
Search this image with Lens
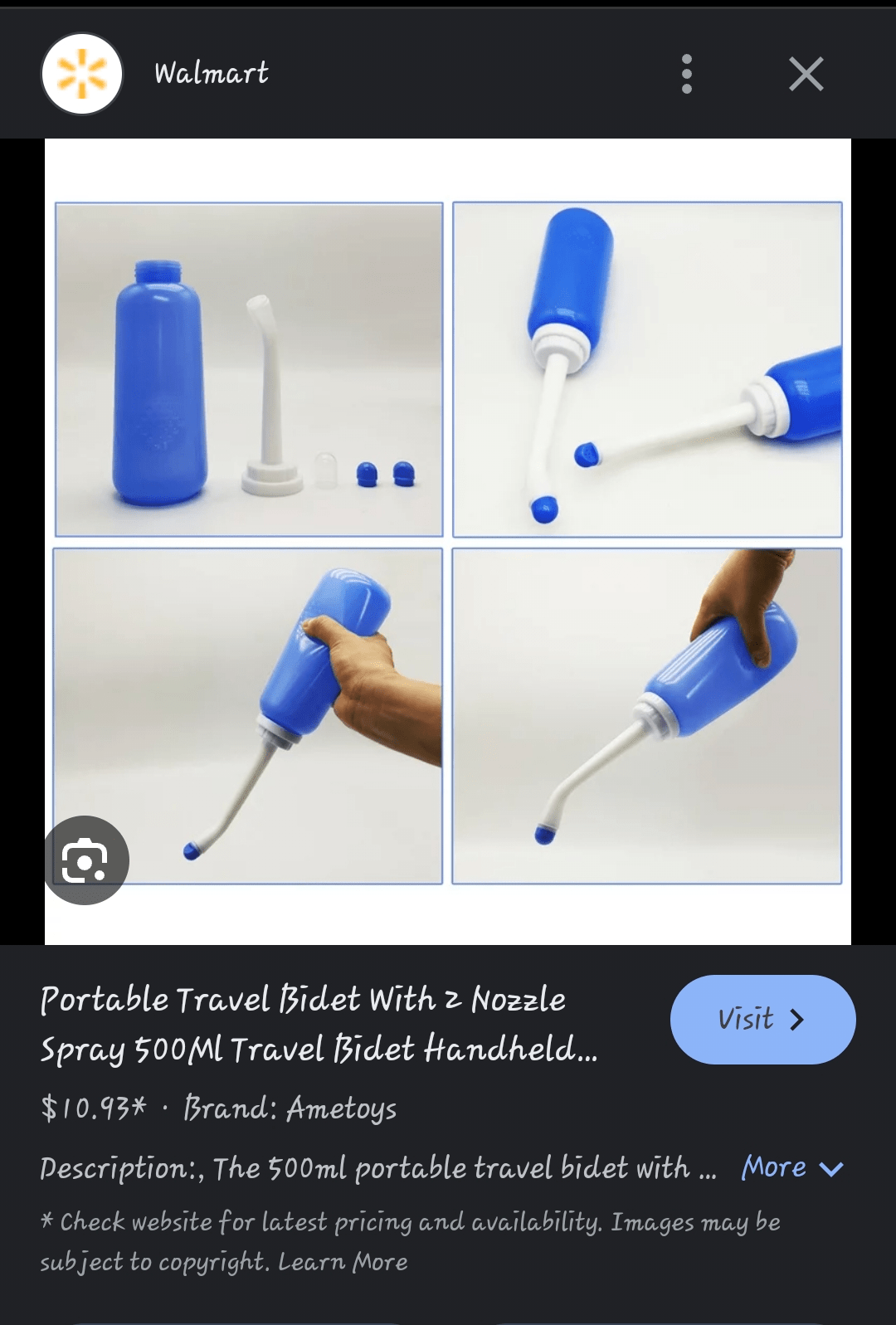click(85, 860)
